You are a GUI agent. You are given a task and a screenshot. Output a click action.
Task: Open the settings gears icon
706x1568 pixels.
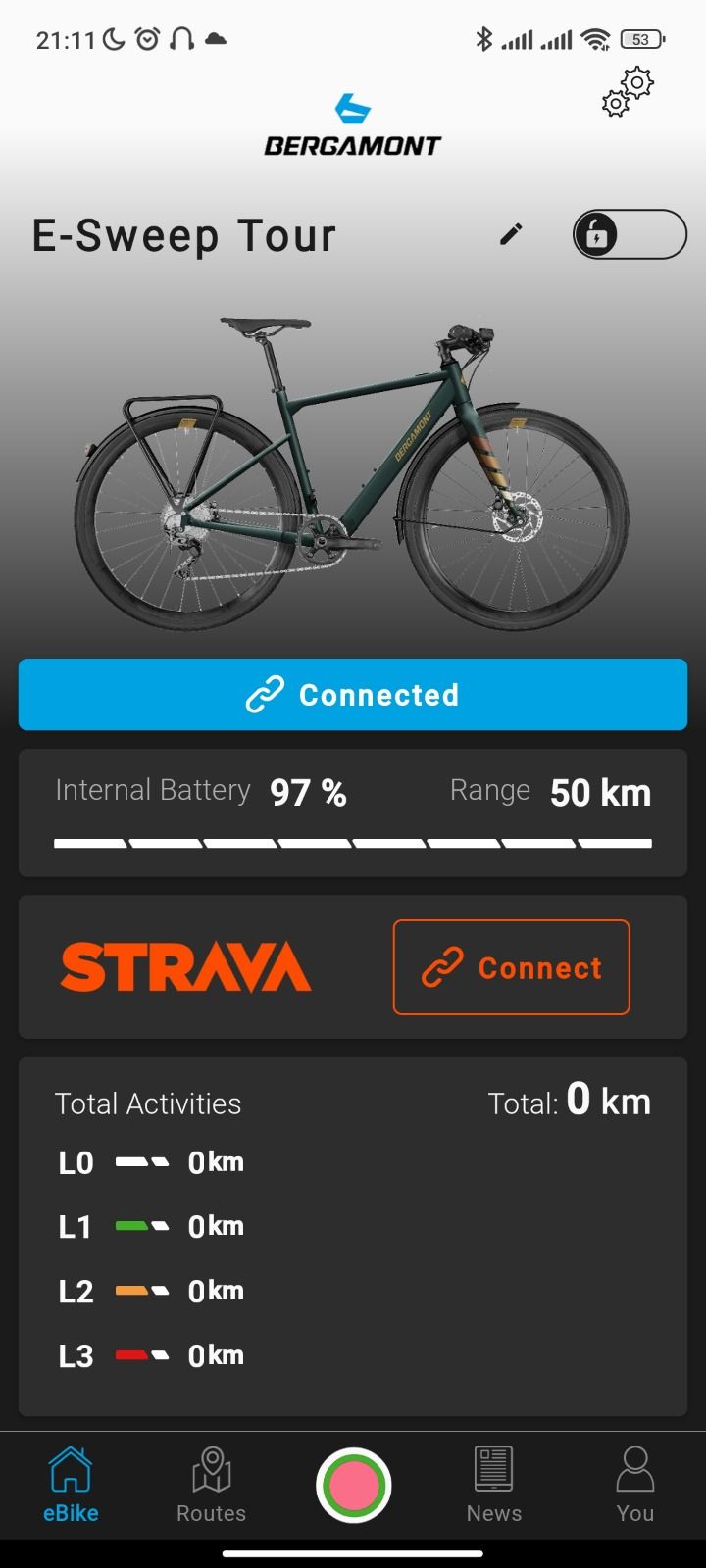[x=628, y=93]
